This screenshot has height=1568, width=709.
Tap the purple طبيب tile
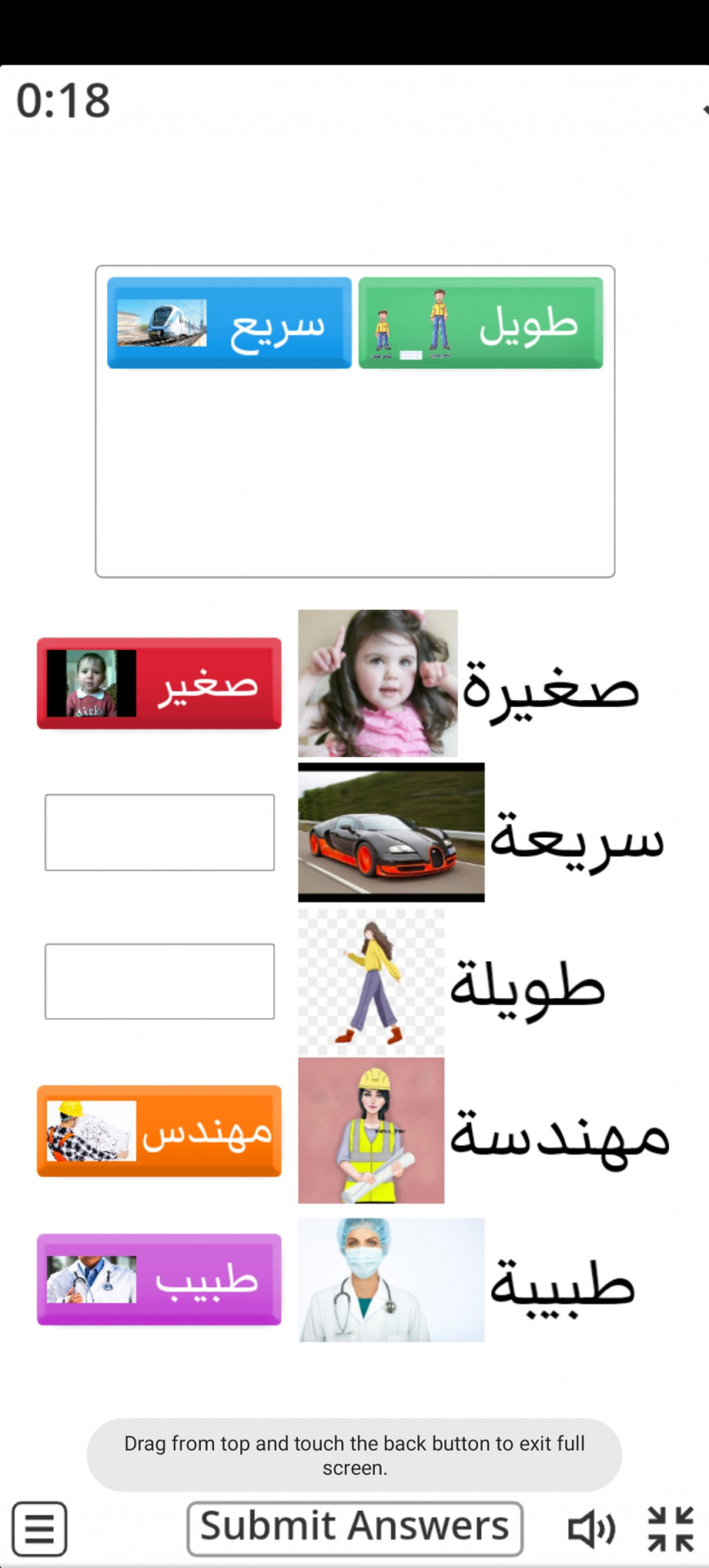tap(159, 1280)
